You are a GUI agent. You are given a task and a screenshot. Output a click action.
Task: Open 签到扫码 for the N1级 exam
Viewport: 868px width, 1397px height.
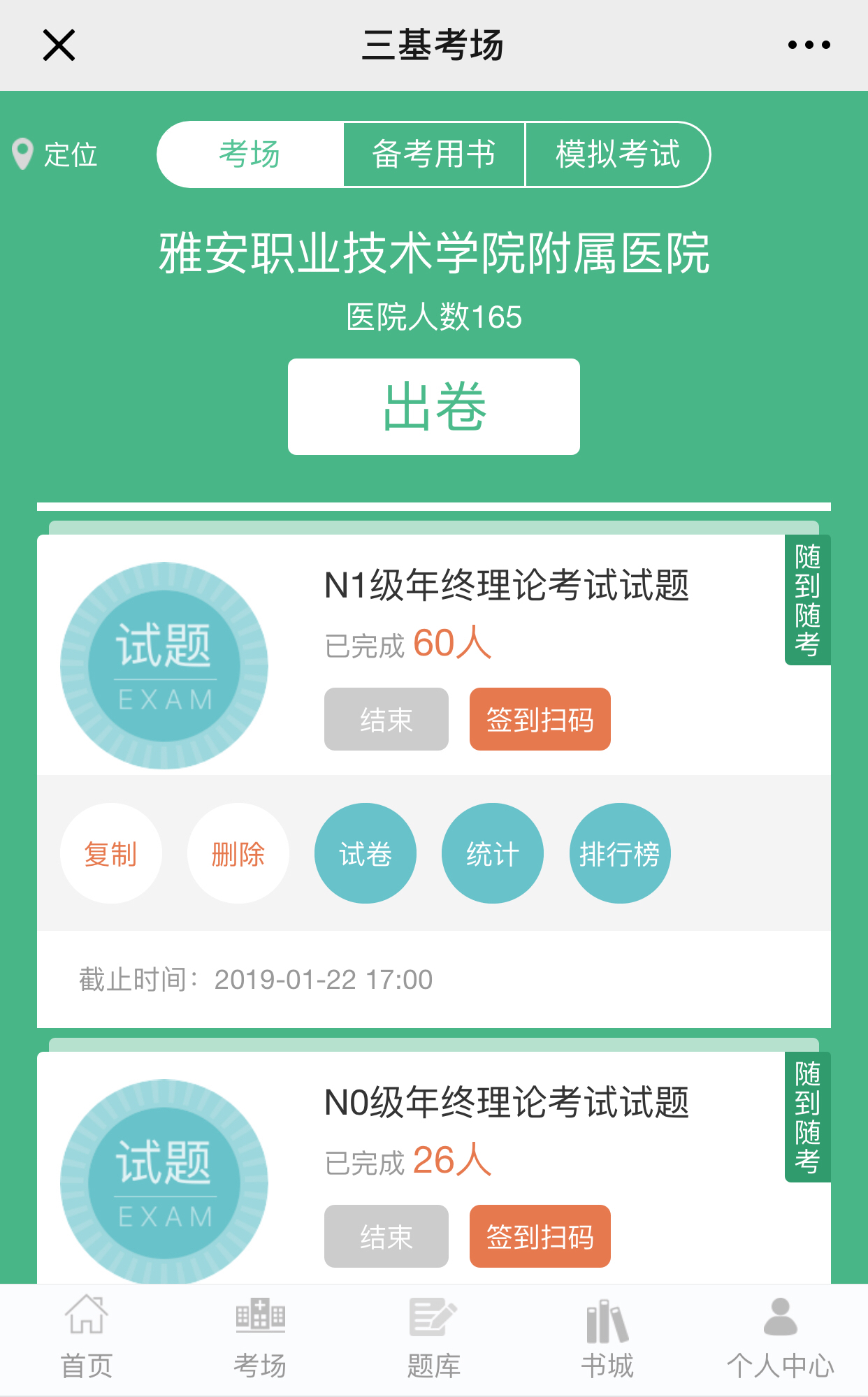pos(540,719)
